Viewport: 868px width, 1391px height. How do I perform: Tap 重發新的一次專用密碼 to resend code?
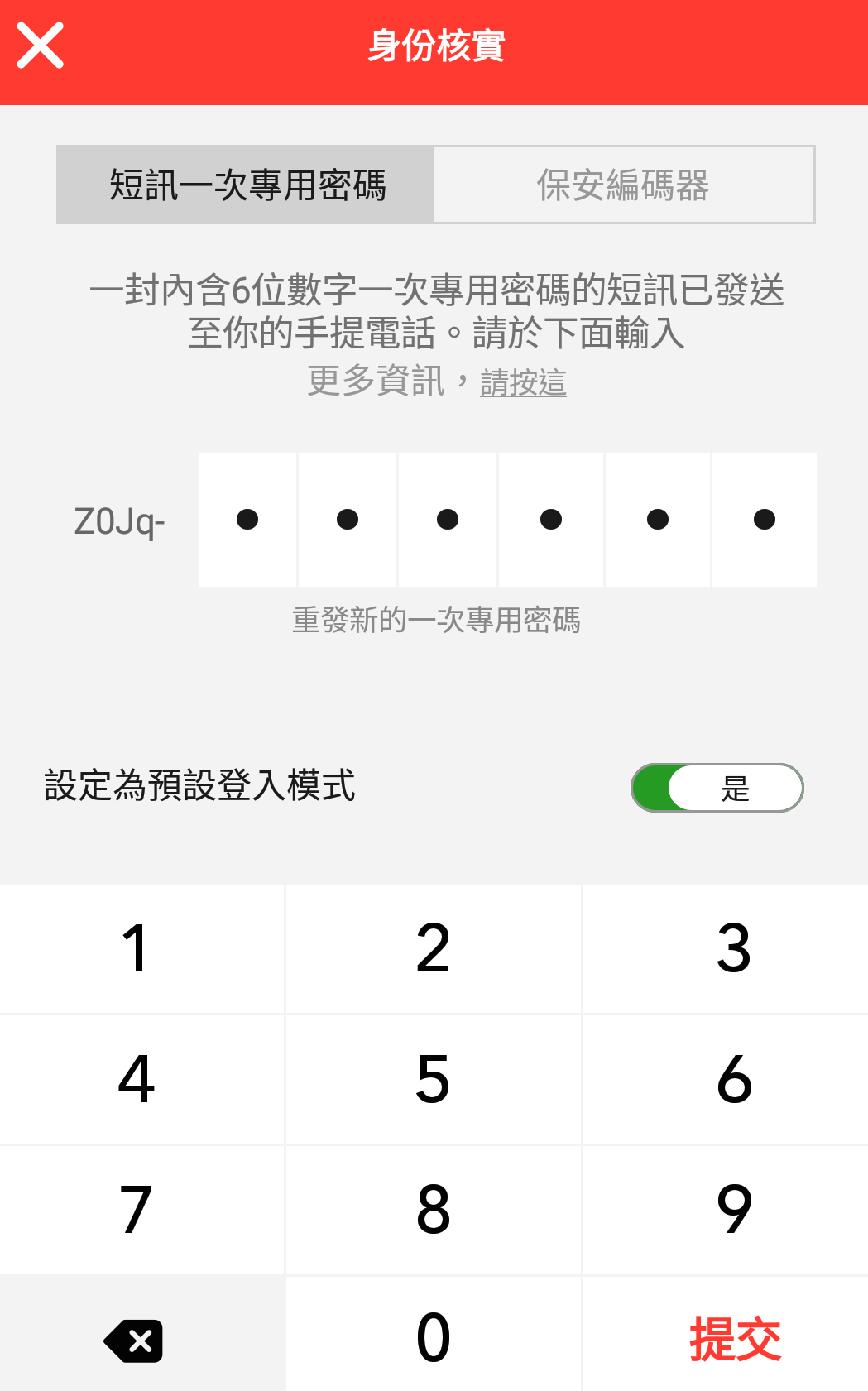coord(436,620)
